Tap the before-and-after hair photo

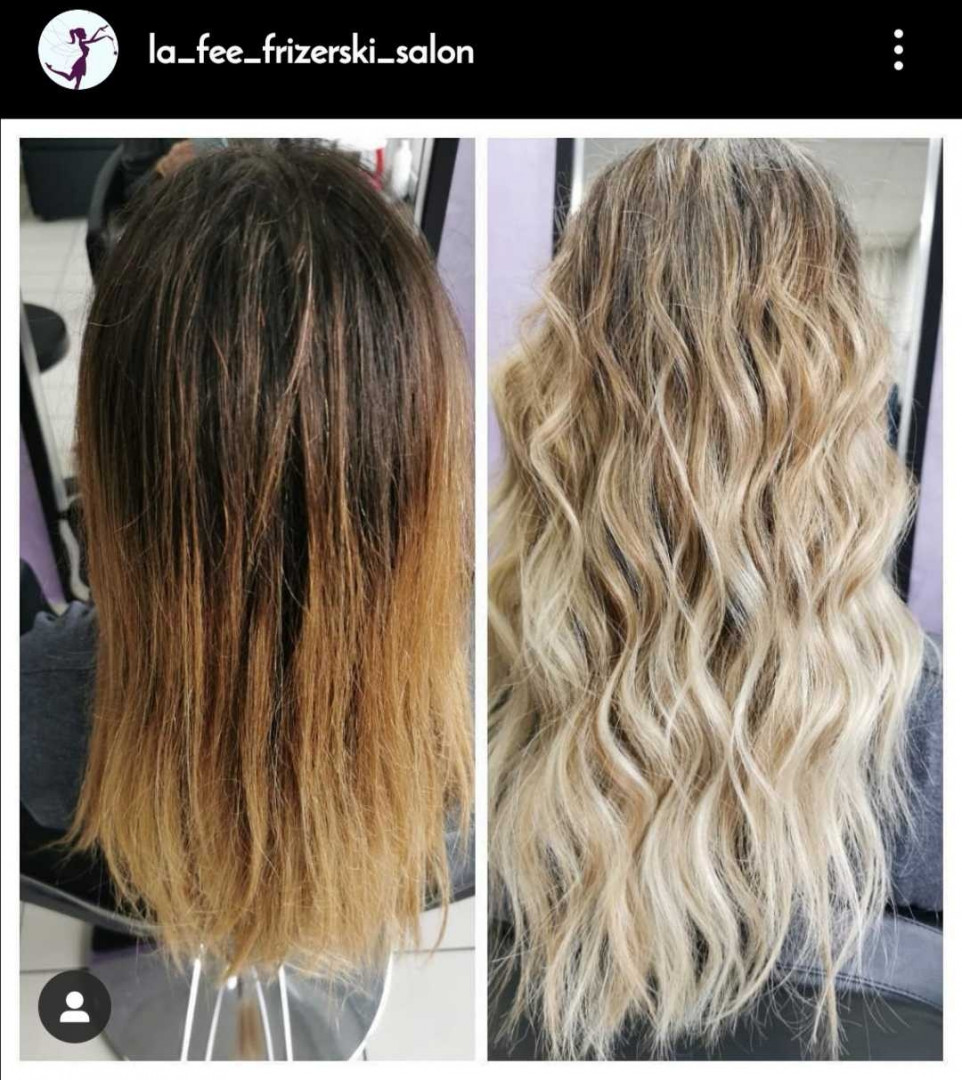click(480, 600)
